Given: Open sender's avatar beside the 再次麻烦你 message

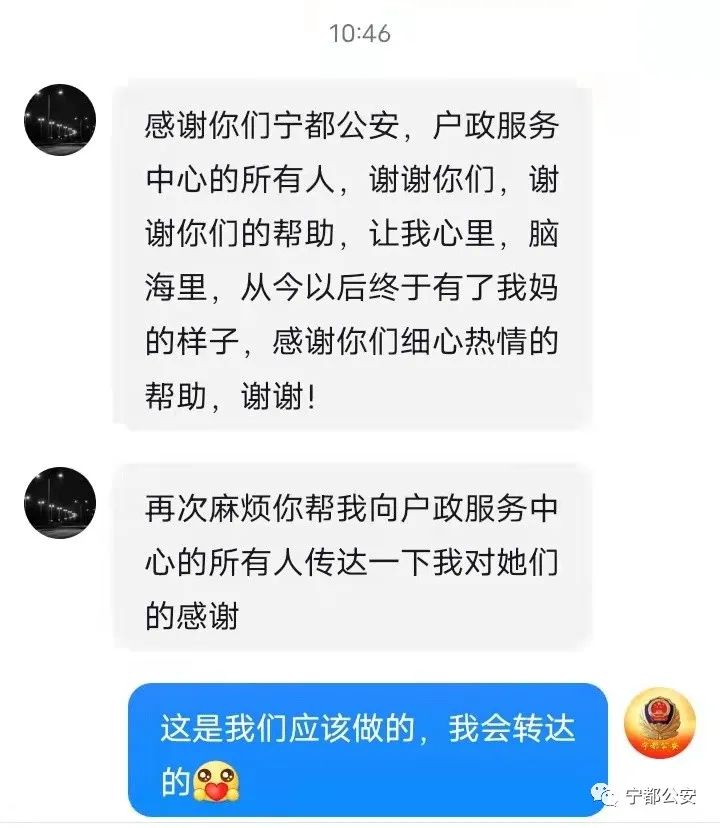Looking at the screenshot, I should pyautogui.click(x=60, y=502).
